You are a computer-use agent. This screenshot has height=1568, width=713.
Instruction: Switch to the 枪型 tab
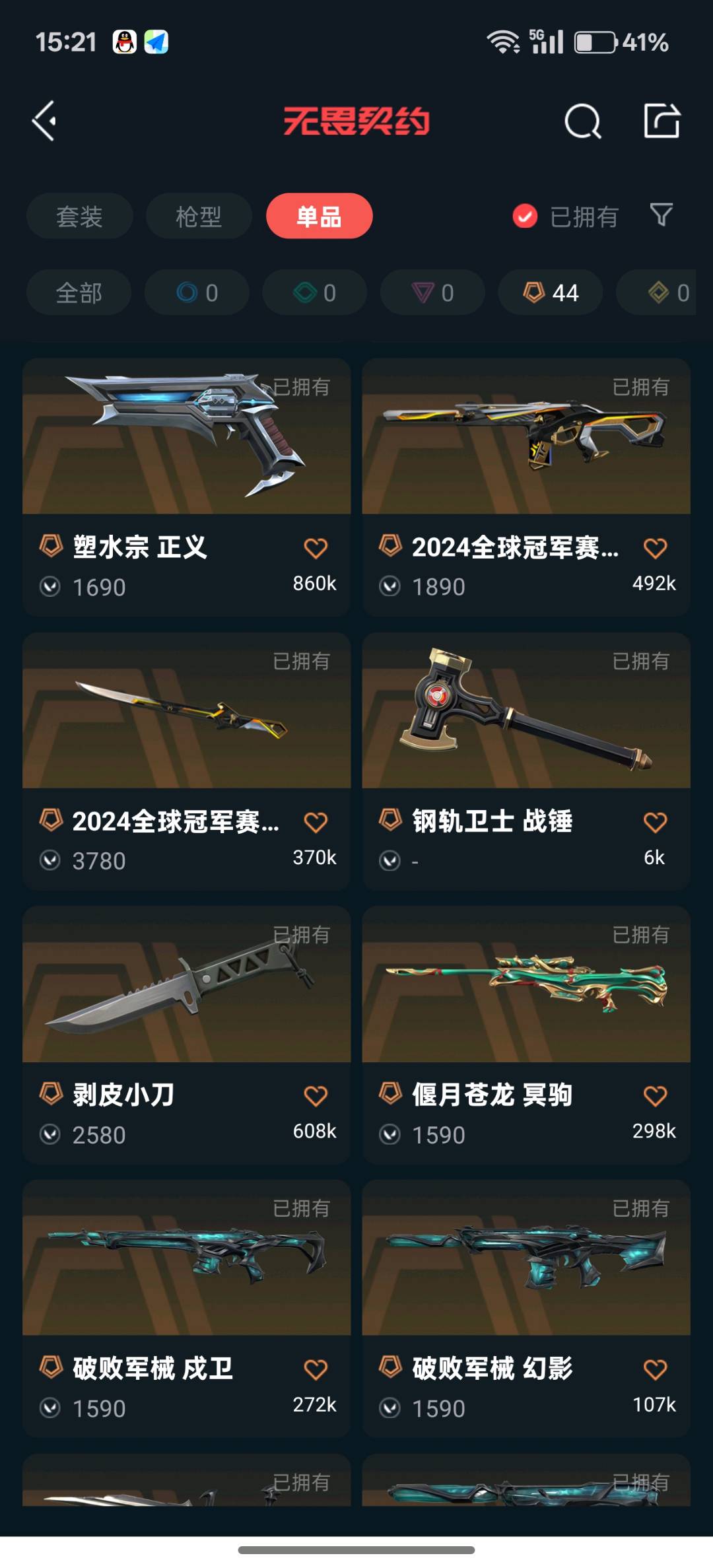point(199,216)
